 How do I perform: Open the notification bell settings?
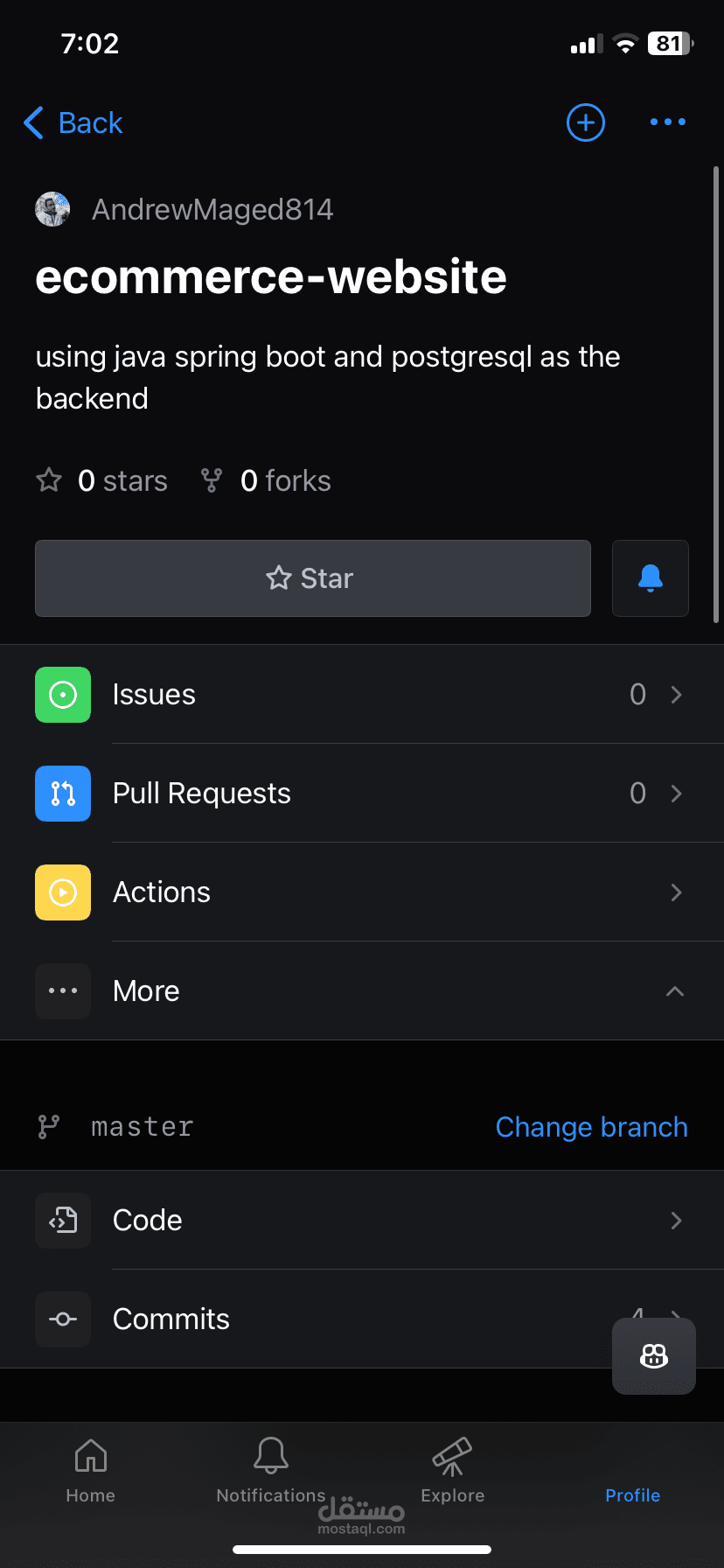(x=650, y=578)
